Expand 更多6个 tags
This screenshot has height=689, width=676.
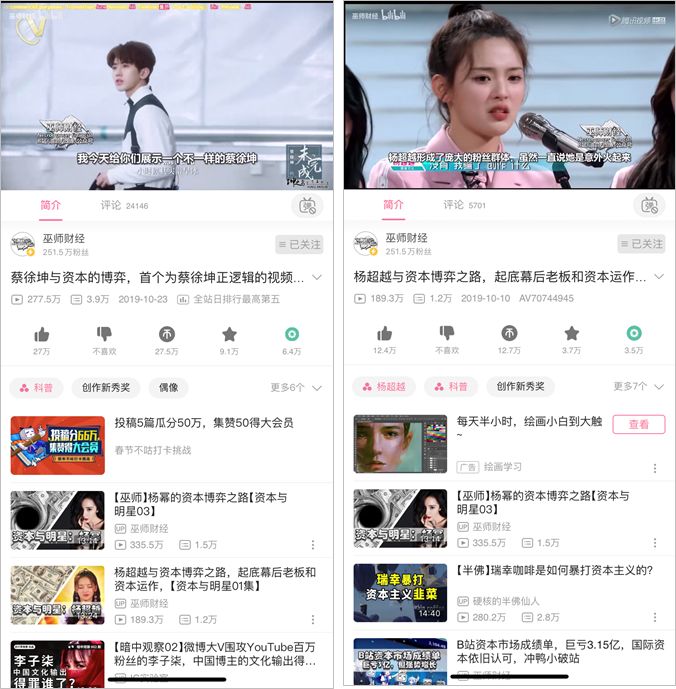pos(296,387)
